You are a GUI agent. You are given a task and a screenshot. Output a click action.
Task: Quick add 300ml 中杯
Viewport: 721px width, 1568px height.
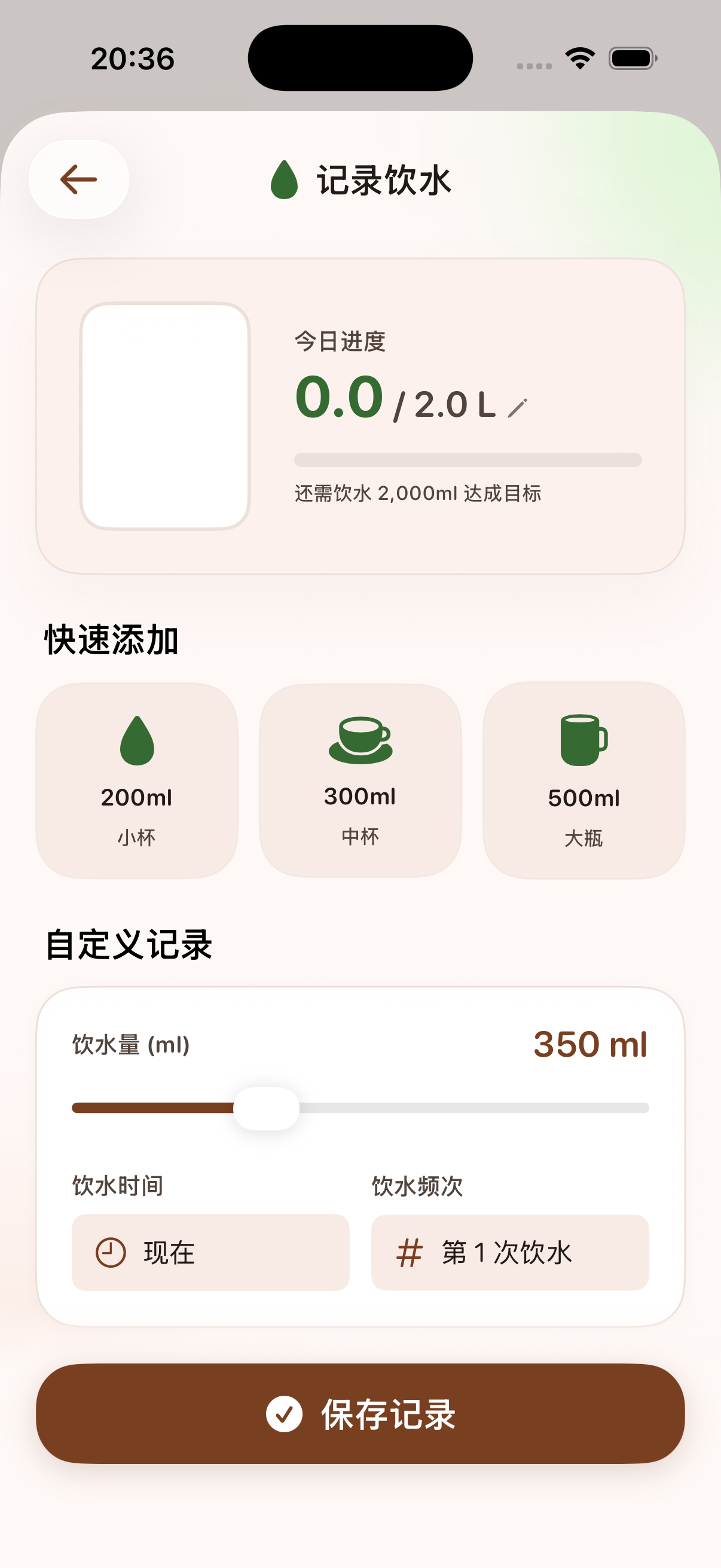[360, 780]
